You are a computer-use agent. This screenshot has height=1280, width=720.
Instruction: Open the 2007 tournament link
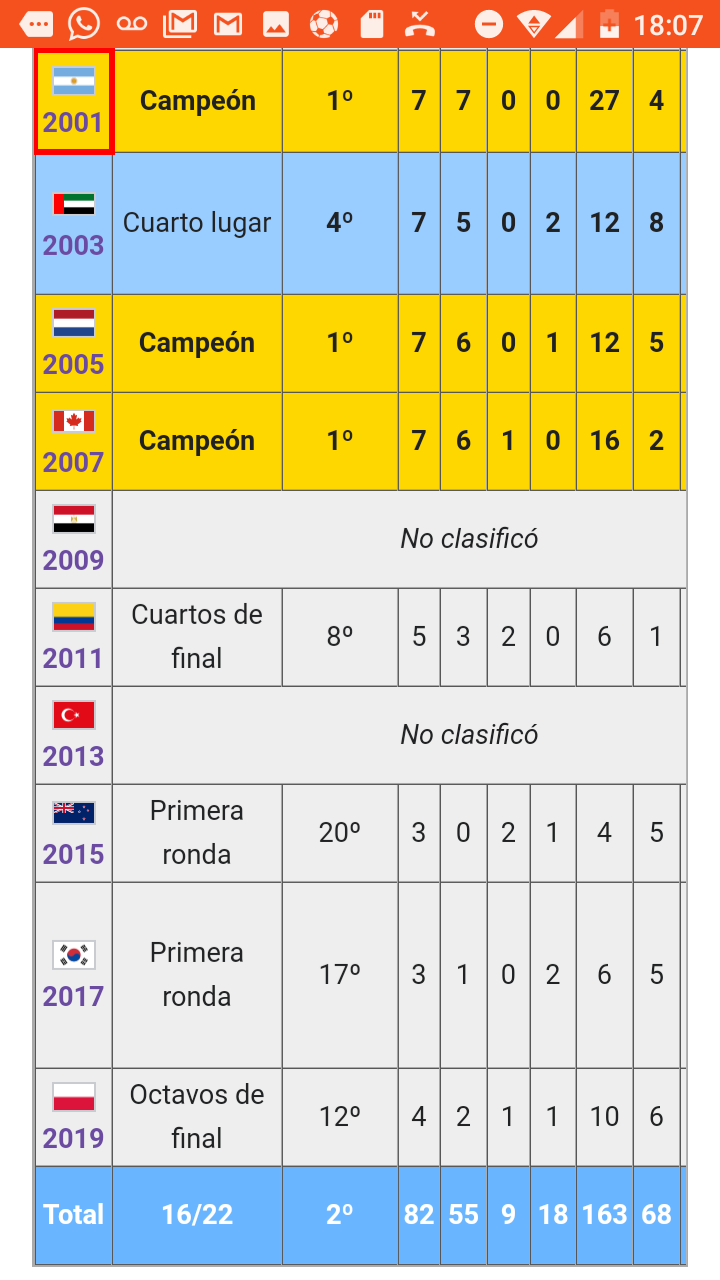click(73, 462)
